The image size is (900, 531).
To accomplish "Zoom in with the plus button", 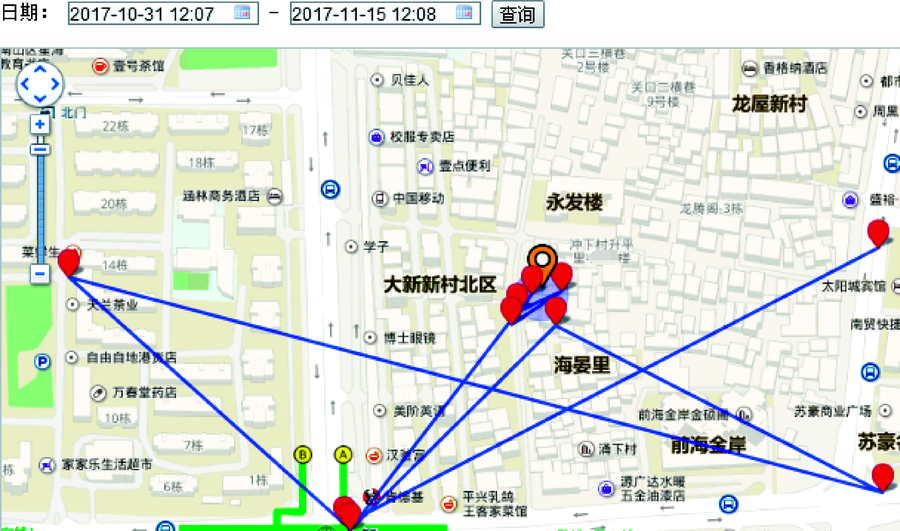I will pyautogui.click(x=39, y=124).
